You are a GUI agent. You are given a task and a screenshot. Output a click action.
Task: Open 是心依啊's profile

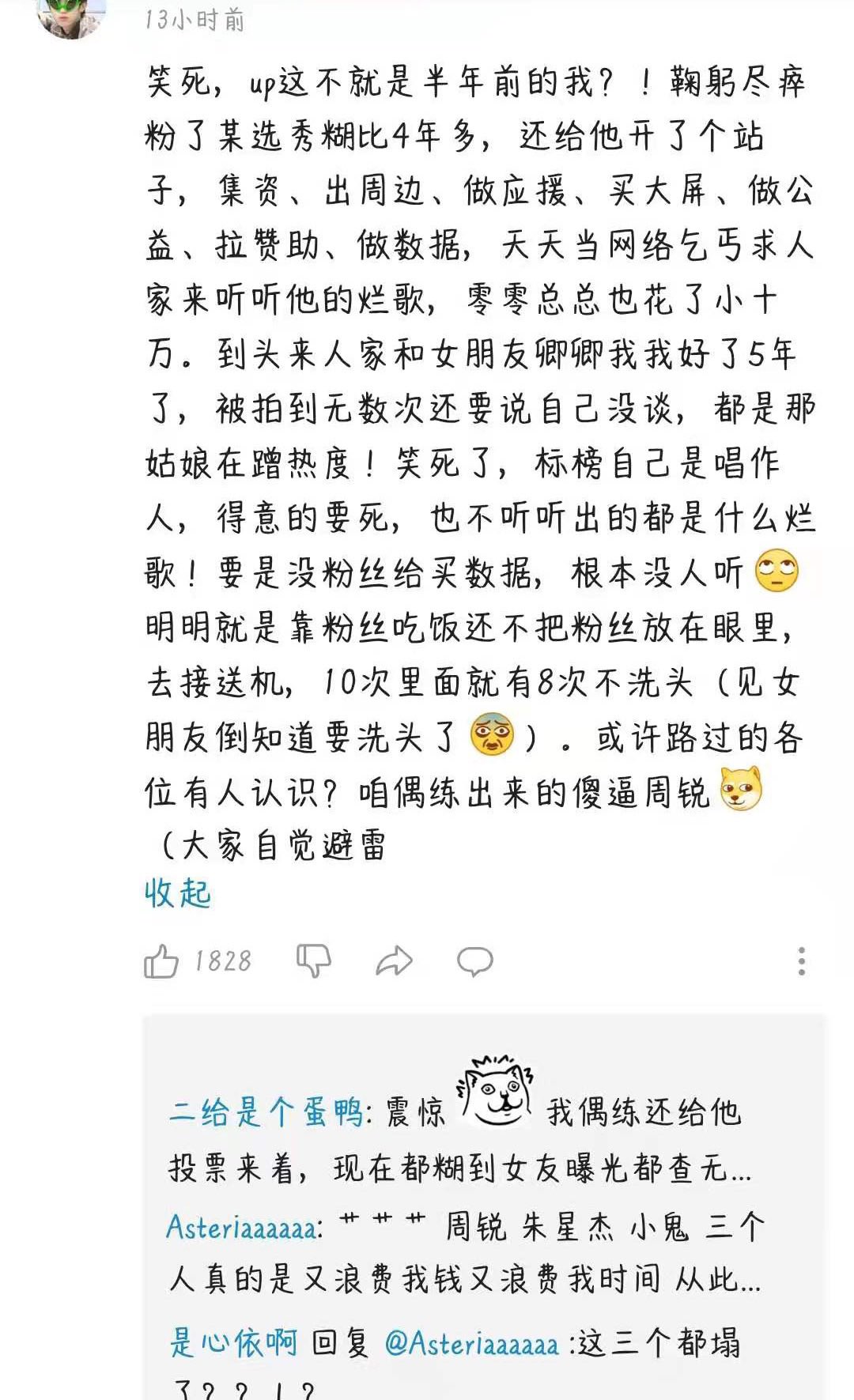click(233, 1343)
